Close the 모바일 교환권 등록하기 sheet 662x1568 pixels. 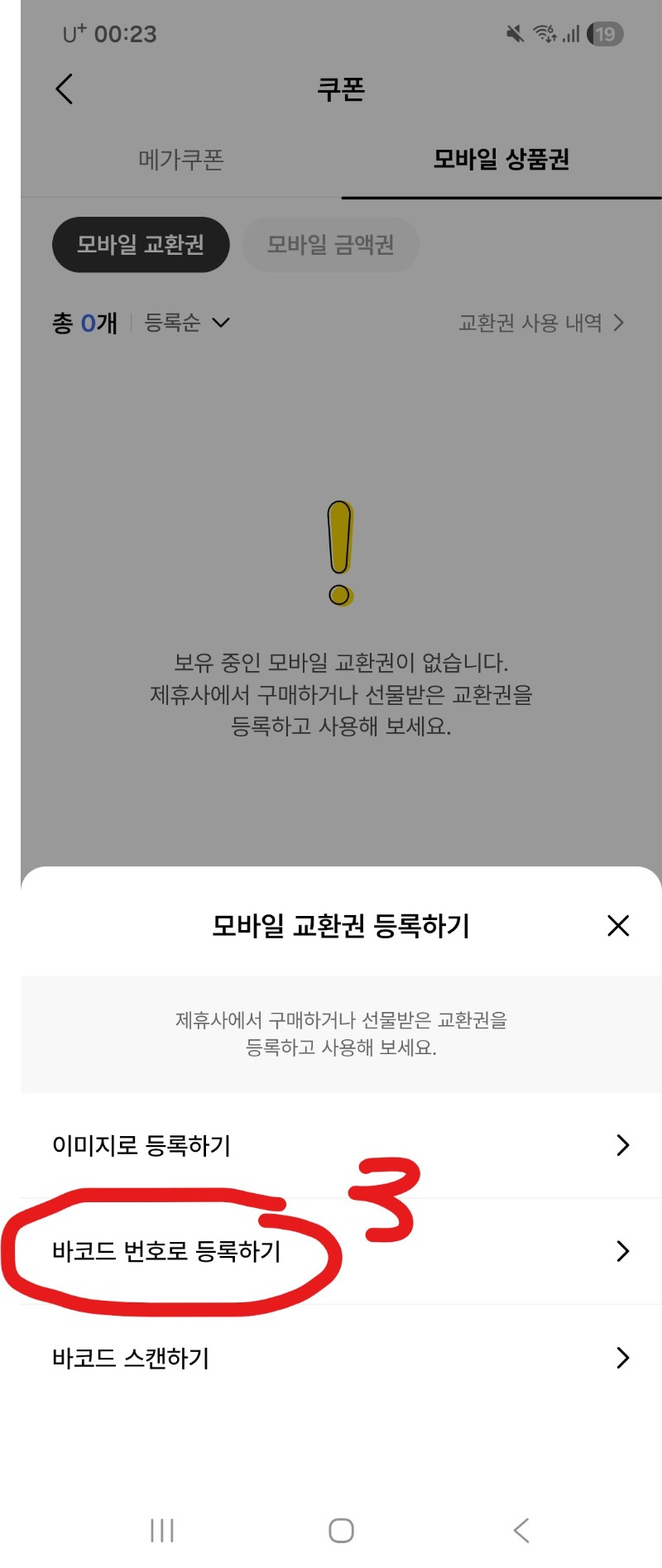pos(617,926)
